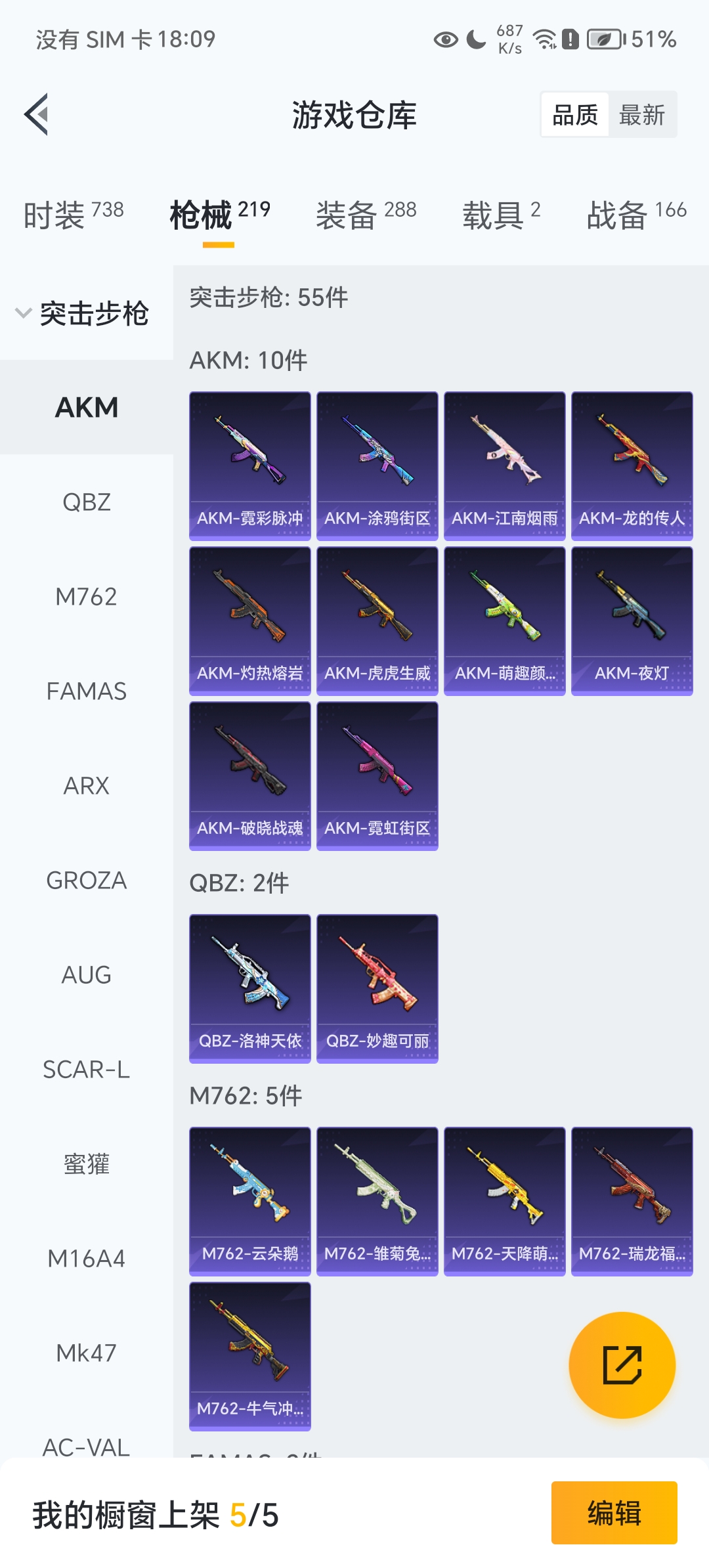The height and width of the screenshot is (1568, 709).
Task: Open the M762-云朵鹅 skin
Action: (249, 1202)
